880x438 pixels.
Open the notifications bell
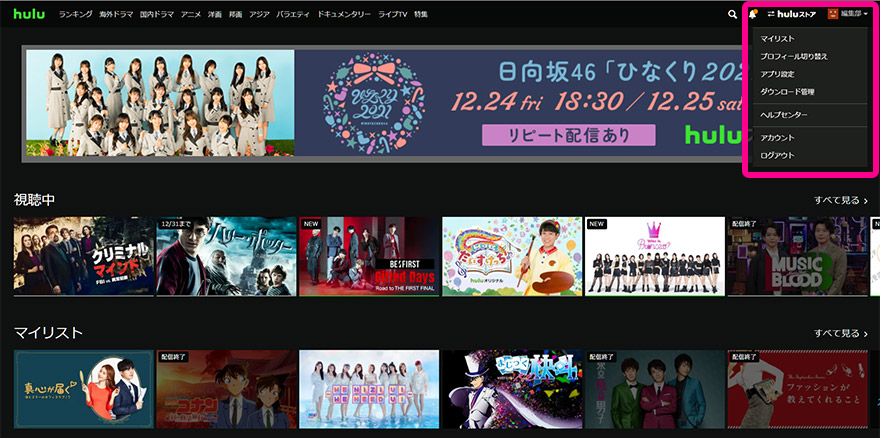tap(752, 14)
